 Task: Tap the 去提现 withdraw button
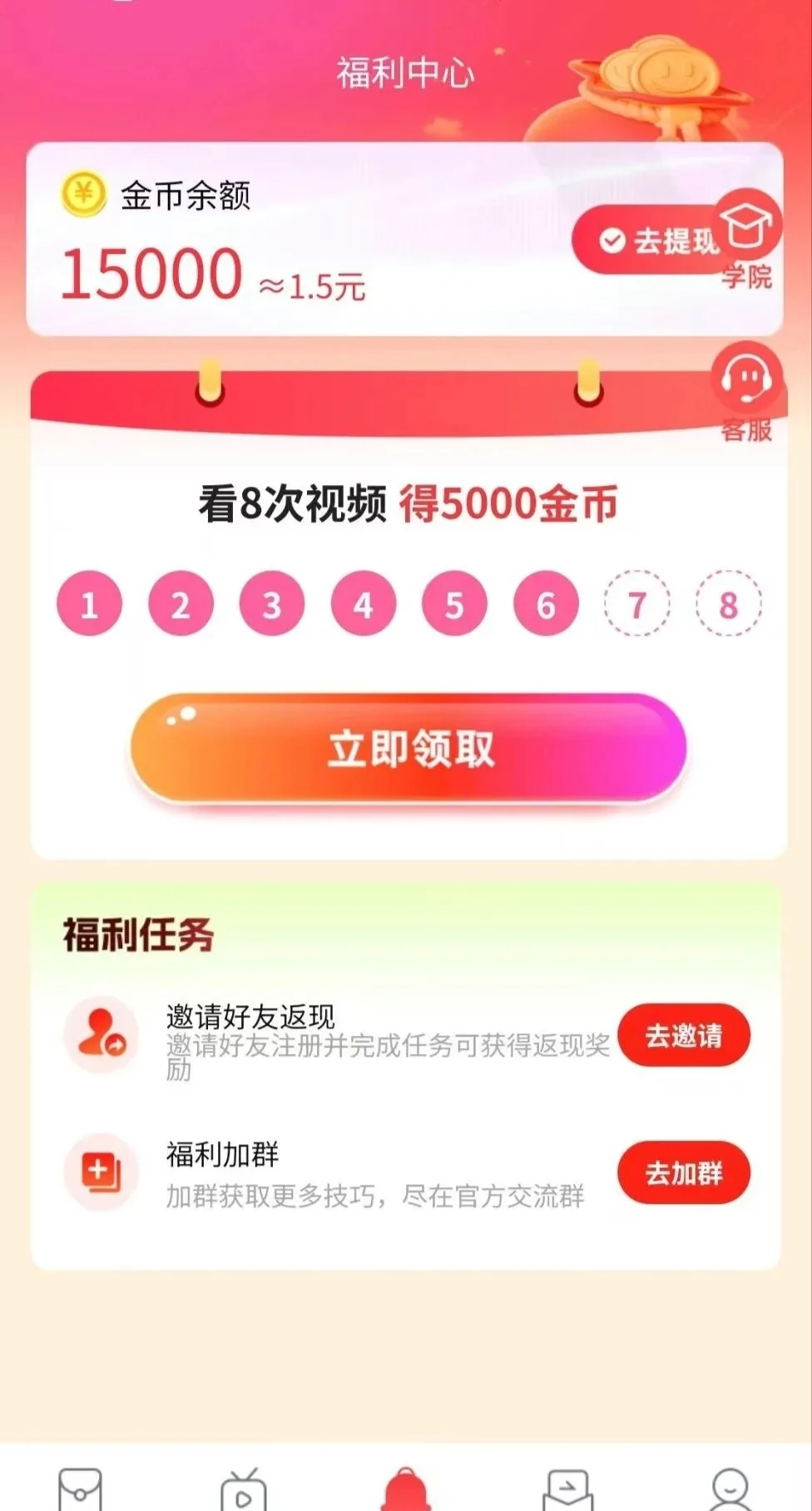(649, 241)
